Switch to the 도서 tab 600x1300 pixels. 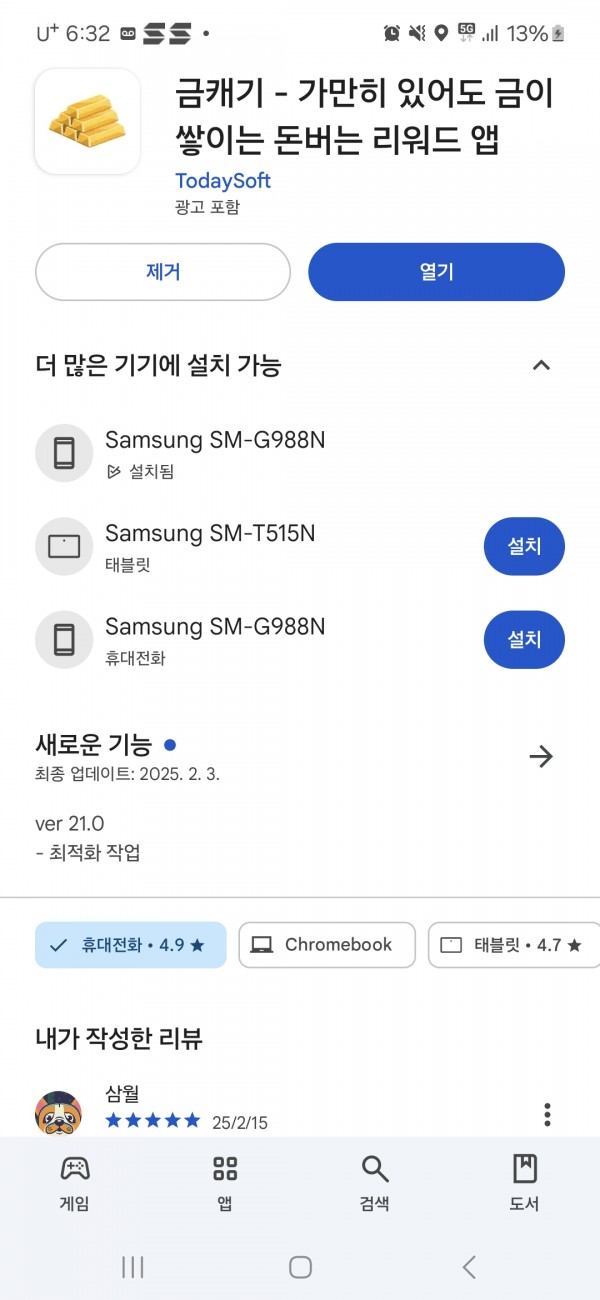click(524, 1183)
